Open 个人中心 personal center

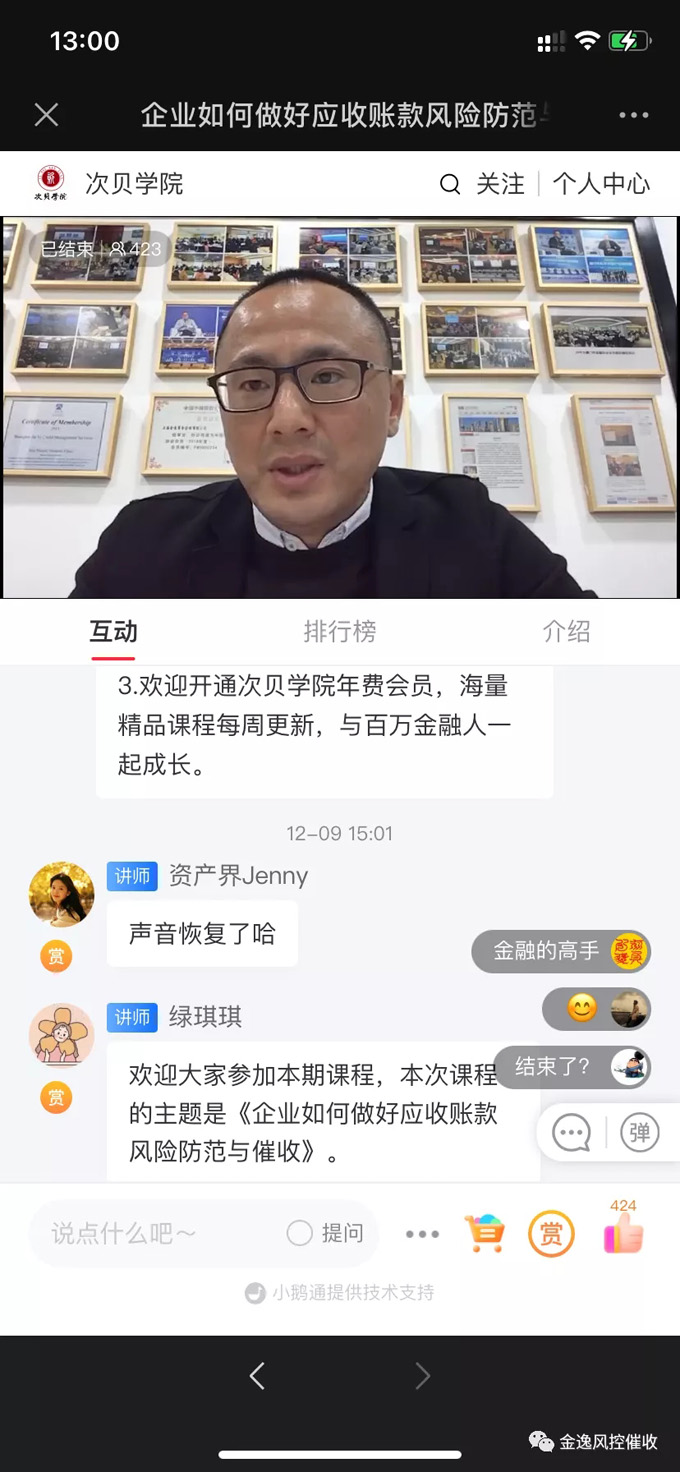601,184
